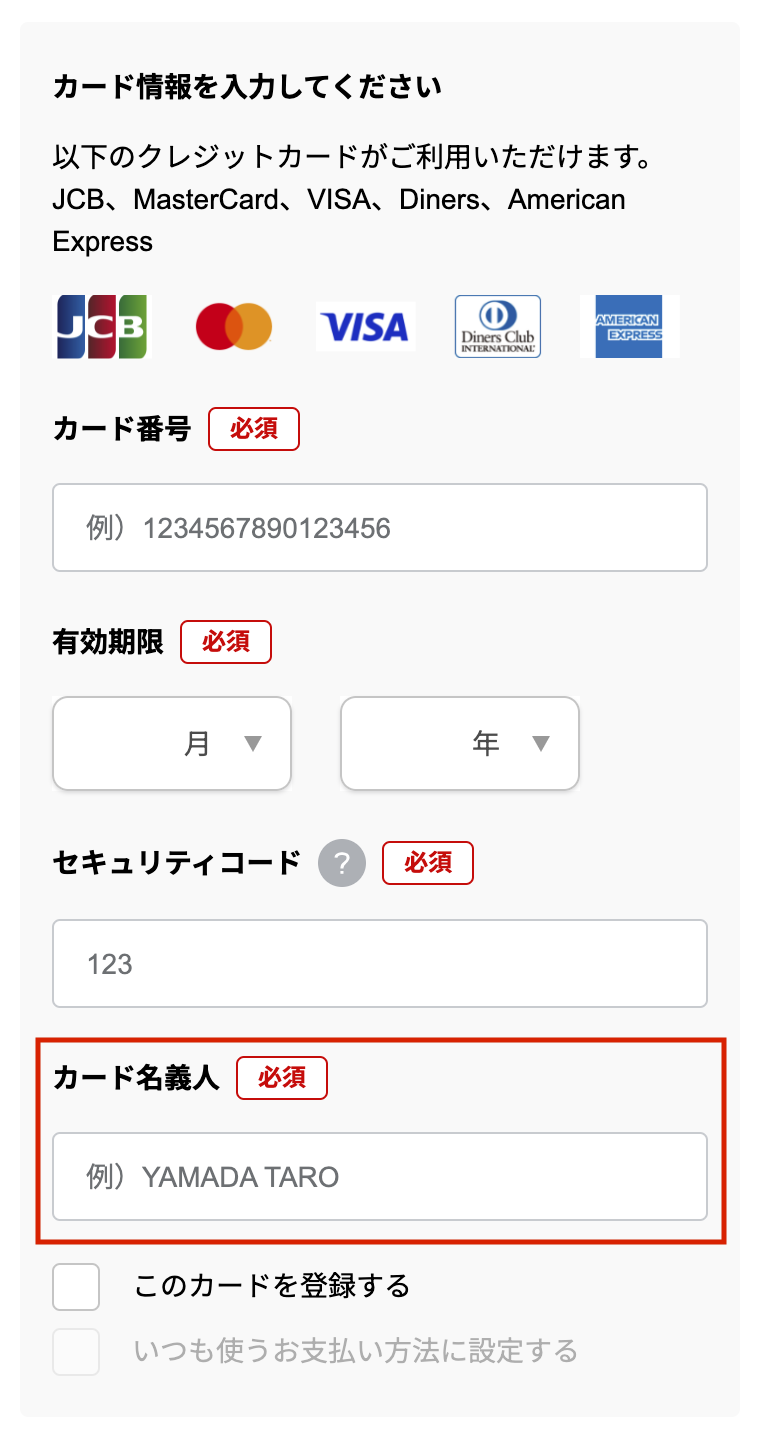The image size is (760, 1442).
Task: Open the expiry year dropdown
Action: pos(460,743)
